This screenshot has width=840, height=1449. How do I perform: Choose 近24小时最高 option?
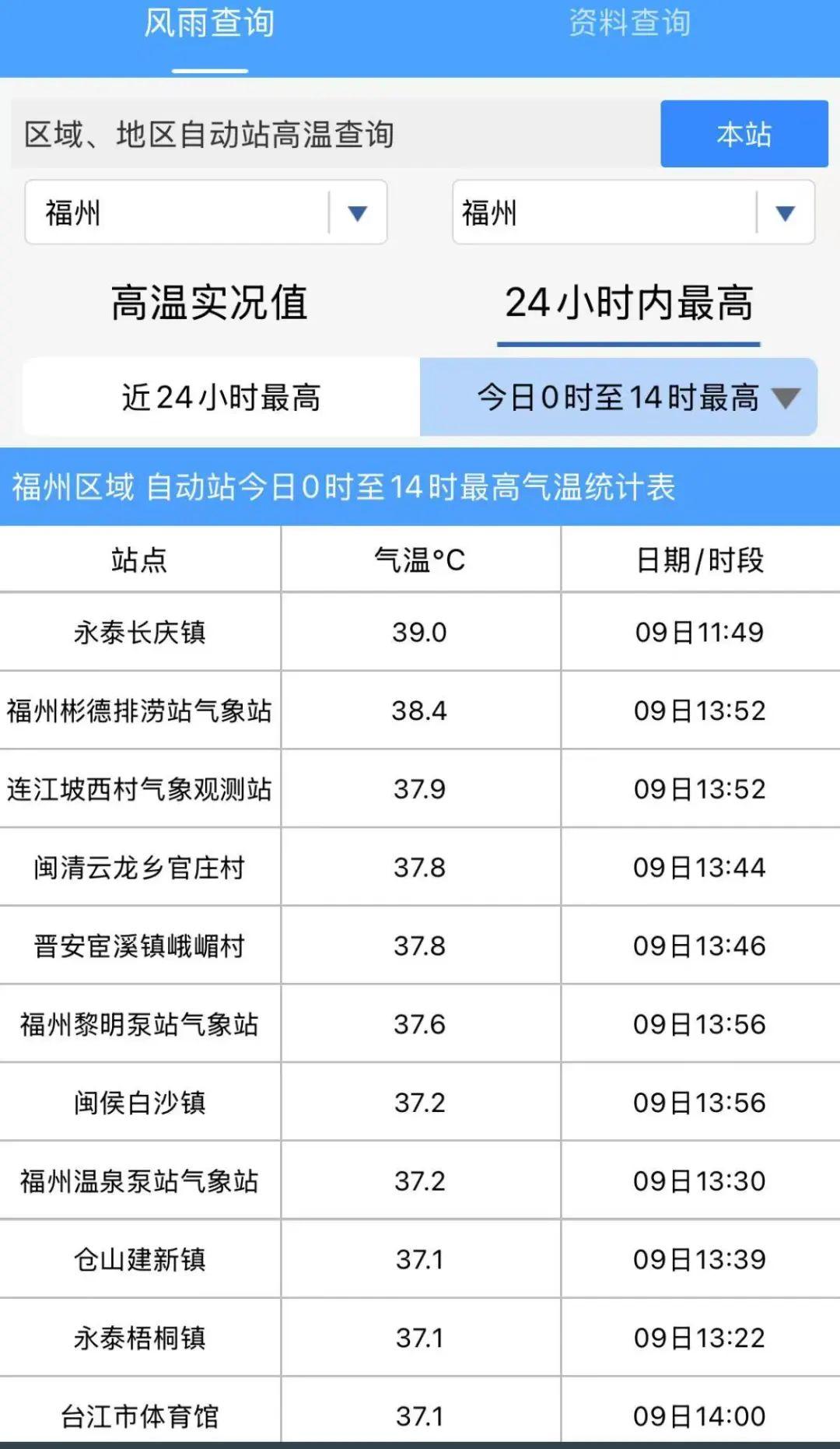click(x=221, y=398)
